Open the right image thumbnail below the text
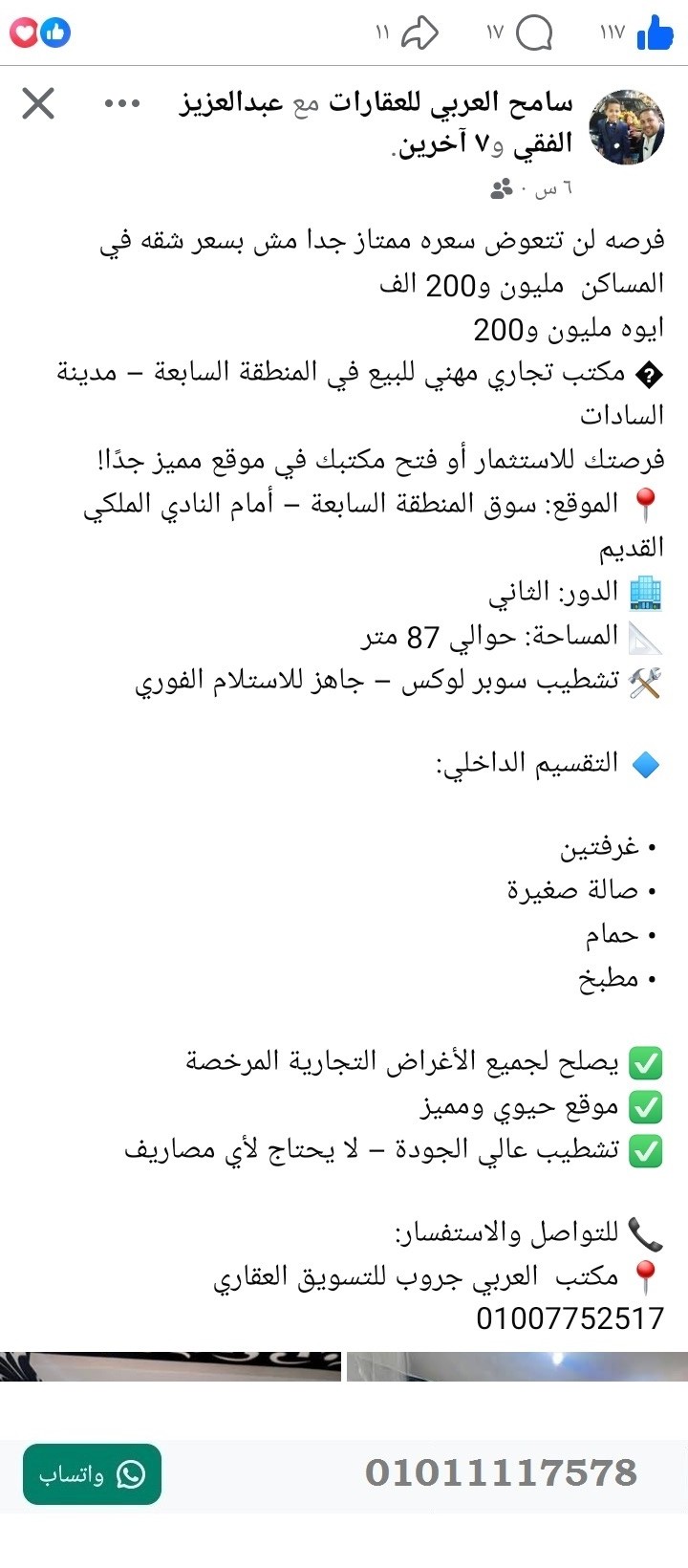This screenshot has width=688, height=1568. click(x=516, y=1358)
